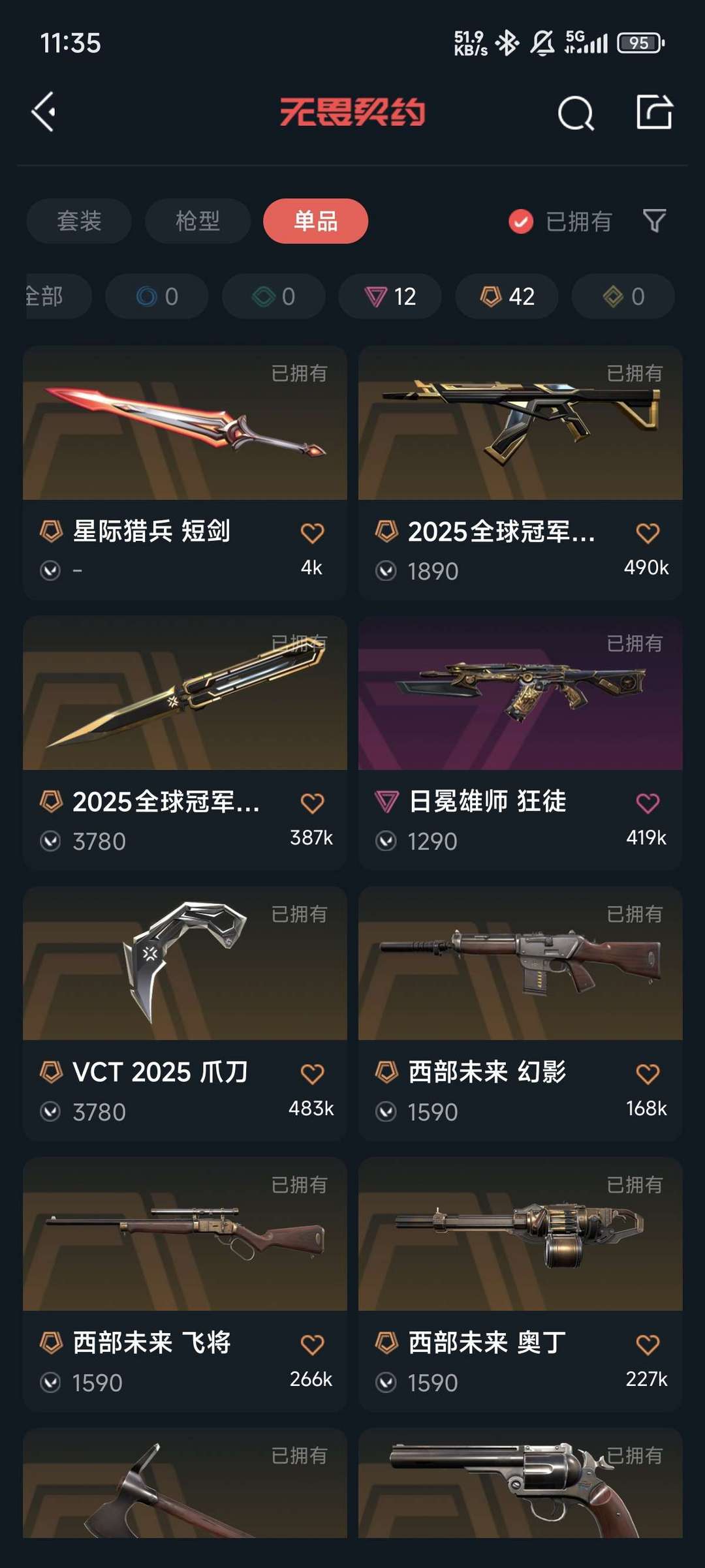Open the search icon in the header
Image resolution: width=705 pixels, height=1568 pixels.
point(575,114)
